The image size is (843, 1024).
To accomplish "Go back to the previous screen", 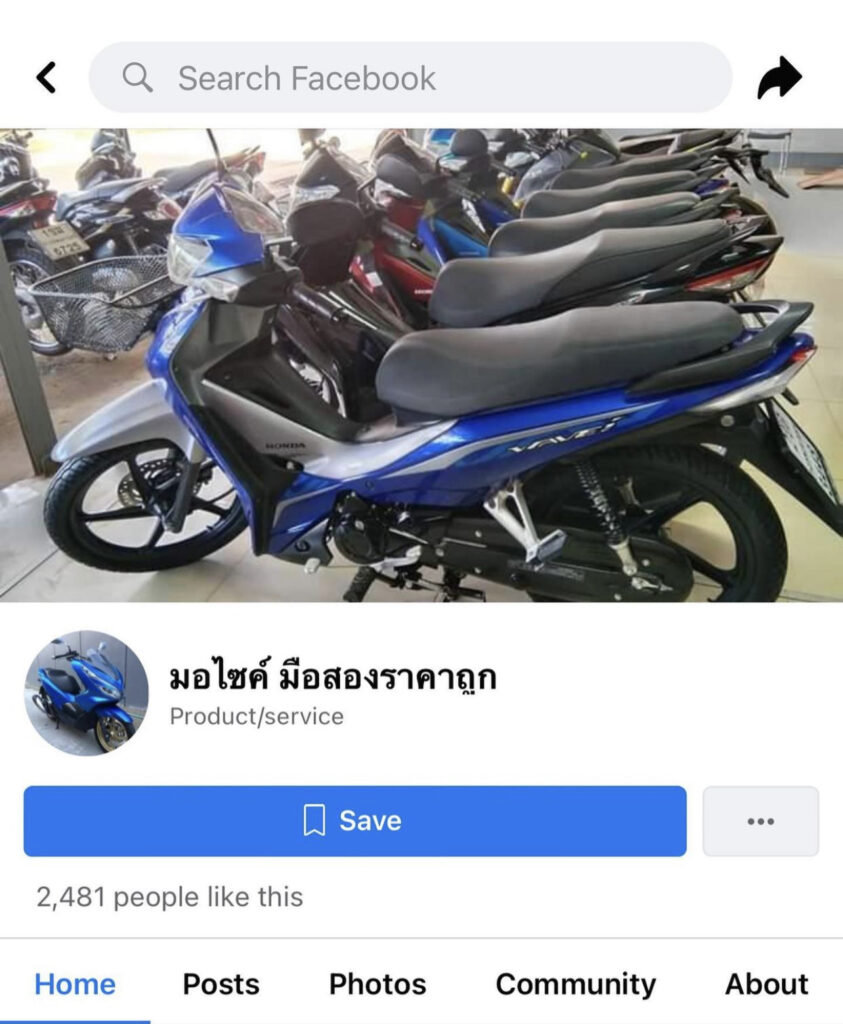I will click(46, 77).
